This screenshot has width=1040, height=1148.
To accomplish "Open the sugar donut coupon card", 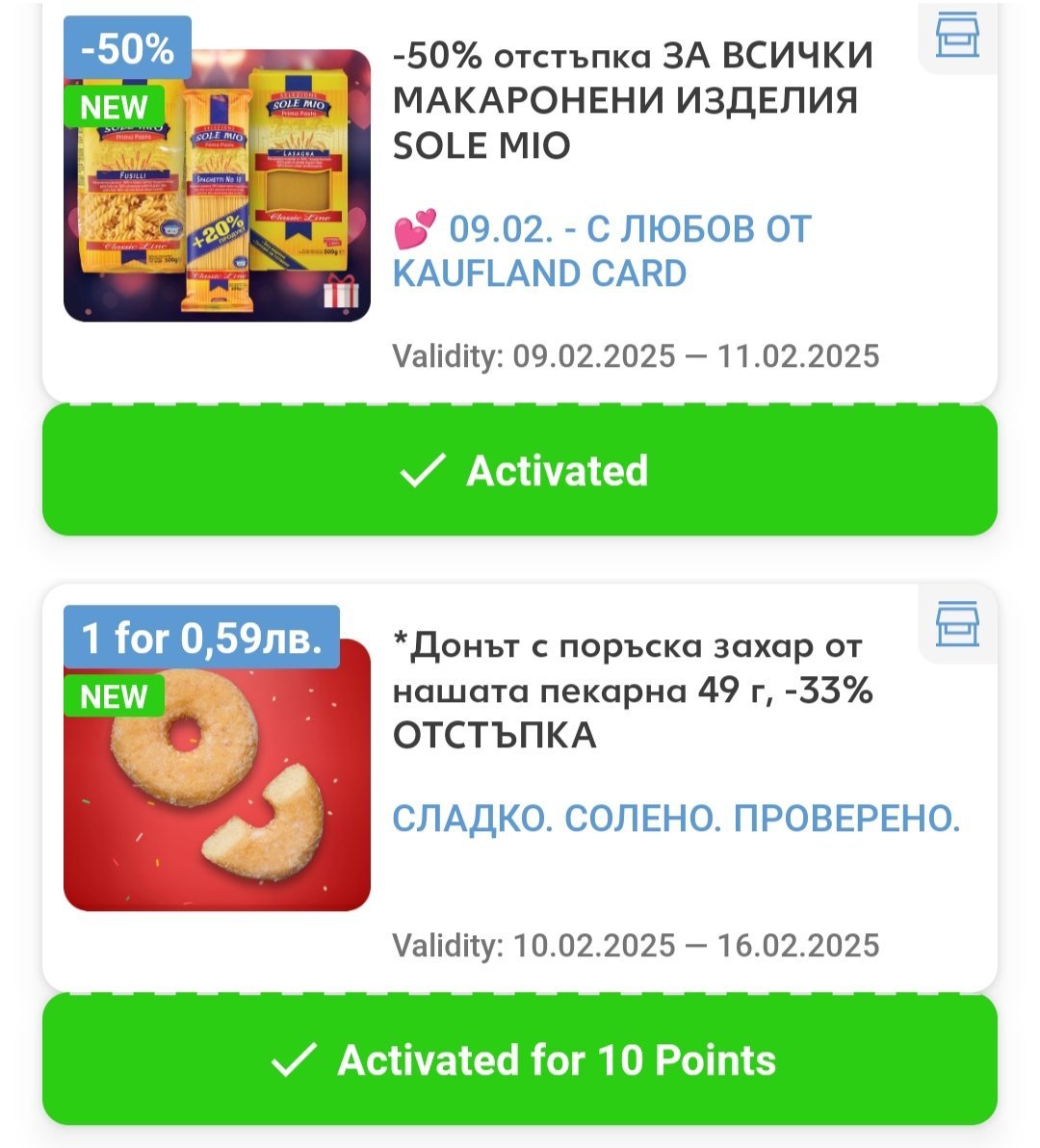I will click(634, 691).
